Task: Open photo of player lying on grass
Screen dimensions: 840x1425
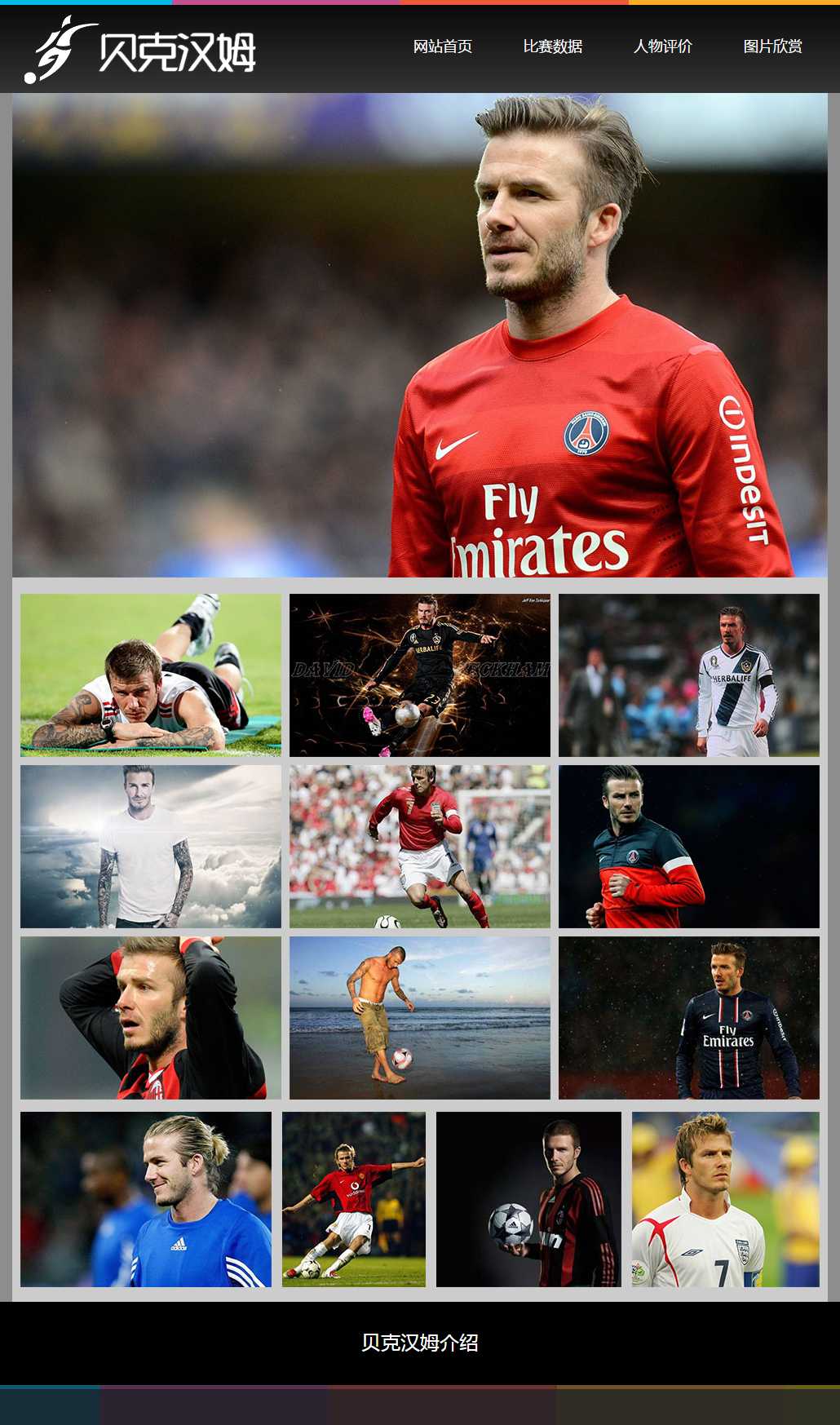Action: click(151, 675)
